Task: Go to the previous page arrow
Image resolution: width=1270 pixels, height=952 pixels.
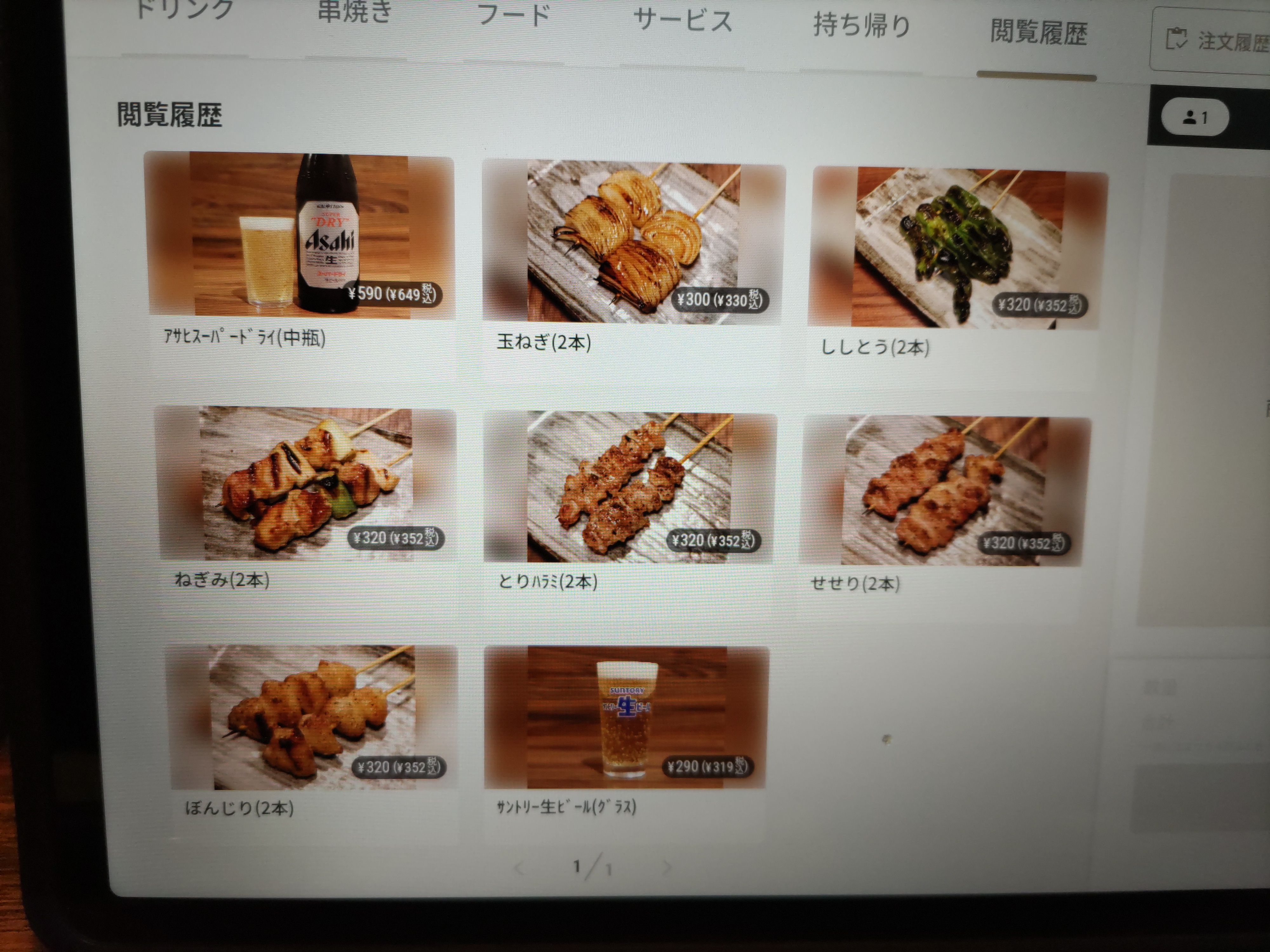Action: point(520,867)
